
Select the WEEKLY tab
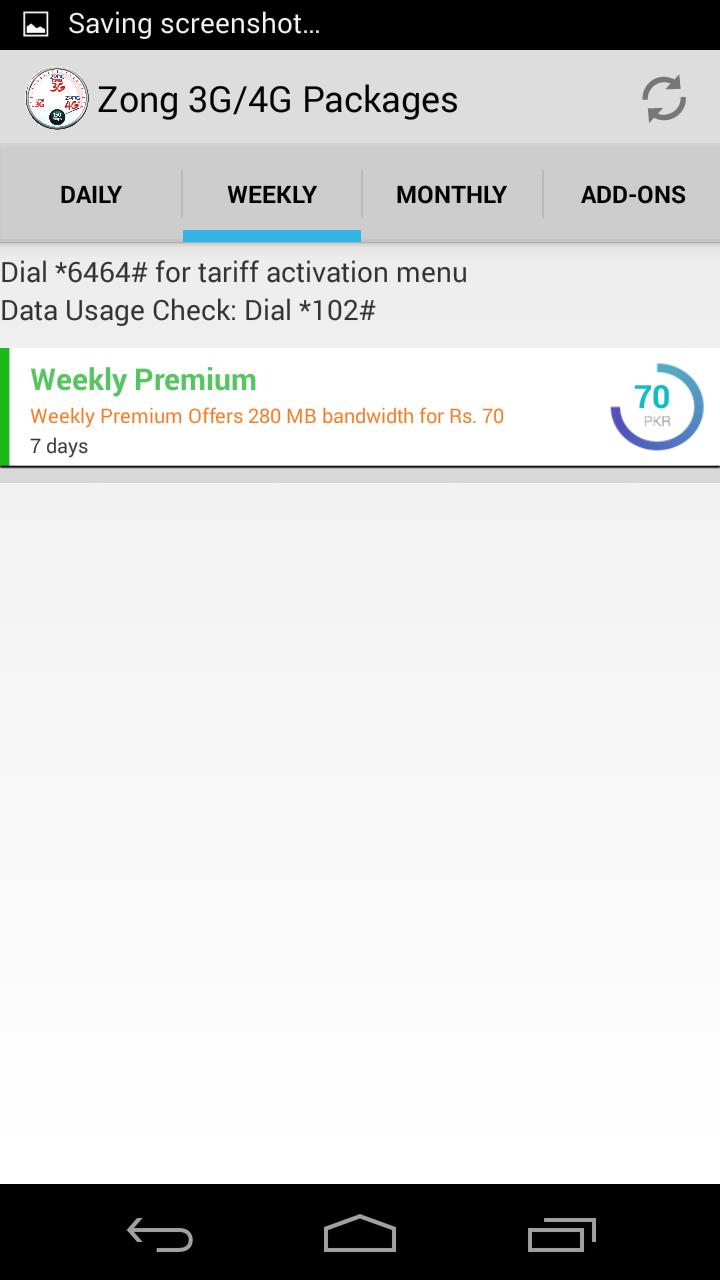click(x=271, y=194)
